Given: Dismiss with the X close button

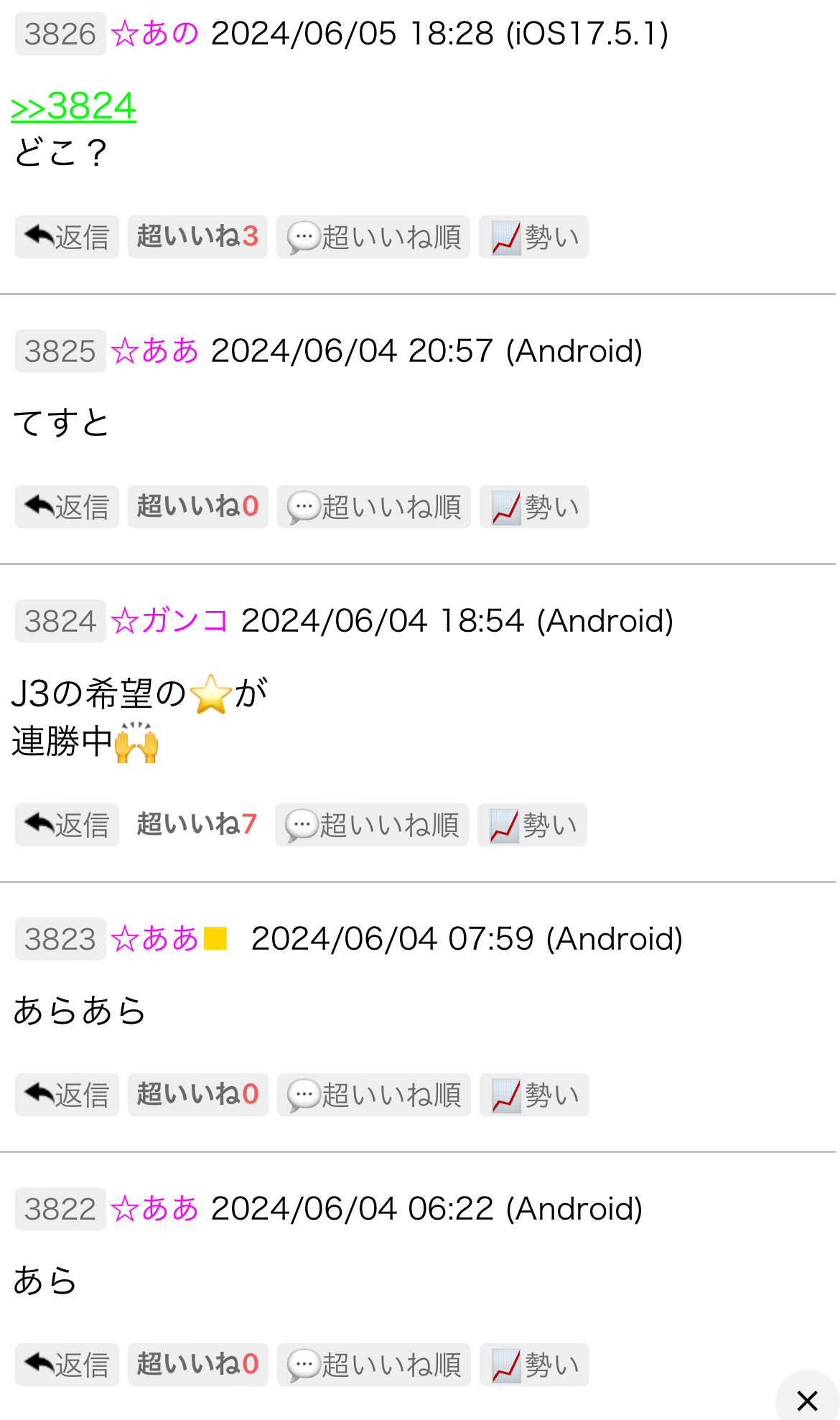Looking at the screenshot, I should (808, 1398).
